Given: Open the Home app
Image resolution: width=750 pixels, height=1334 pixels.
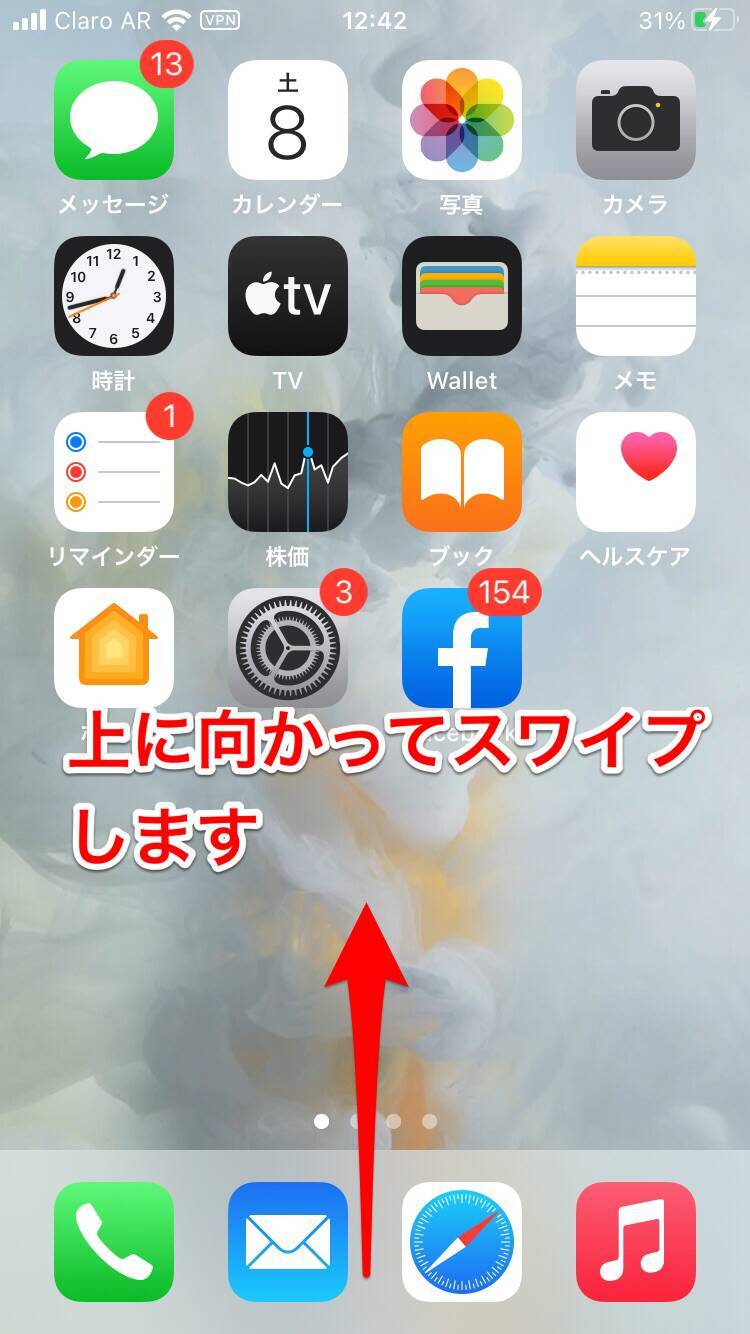Looking at the screenshot, I should [x=113, y=646].
